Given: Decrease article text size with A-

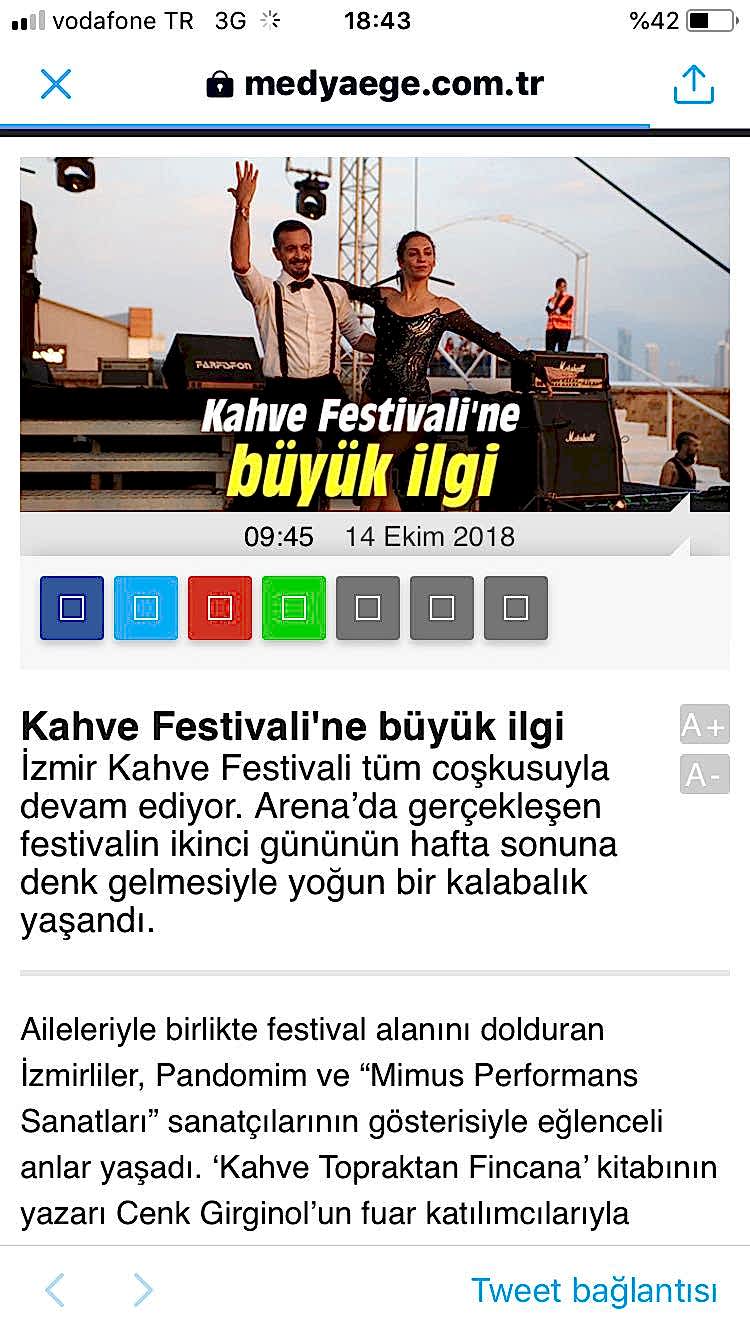Looking at the screenshot, I should (x=704, y=775).
